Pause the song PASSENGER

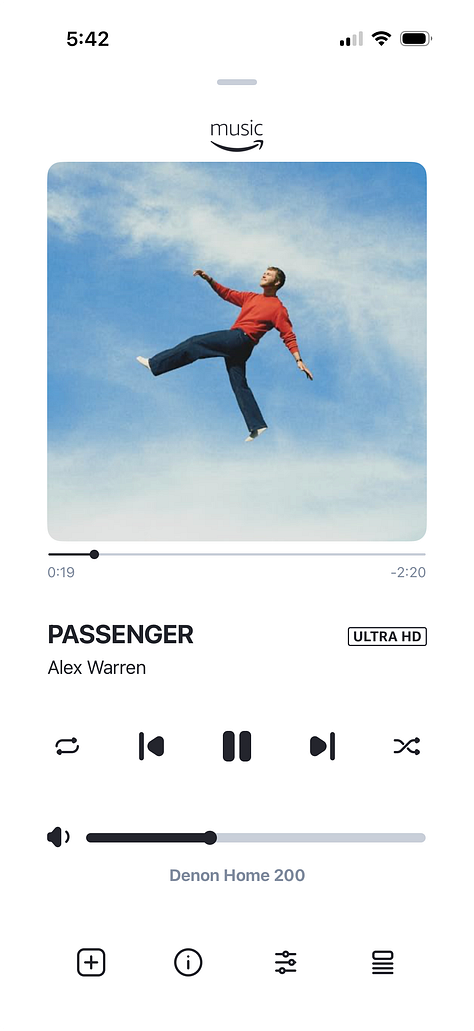click(237, 746)
